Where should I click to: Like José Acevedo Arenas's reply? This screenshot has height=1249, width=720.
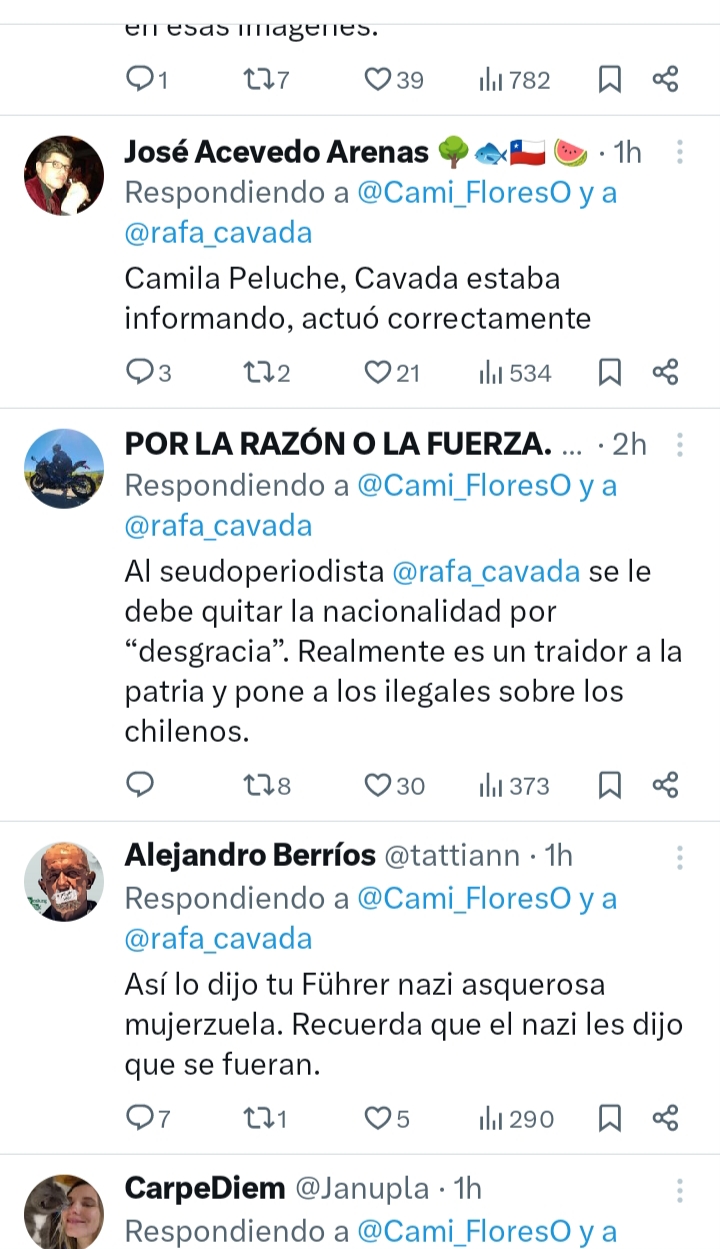tap(377, 373)
